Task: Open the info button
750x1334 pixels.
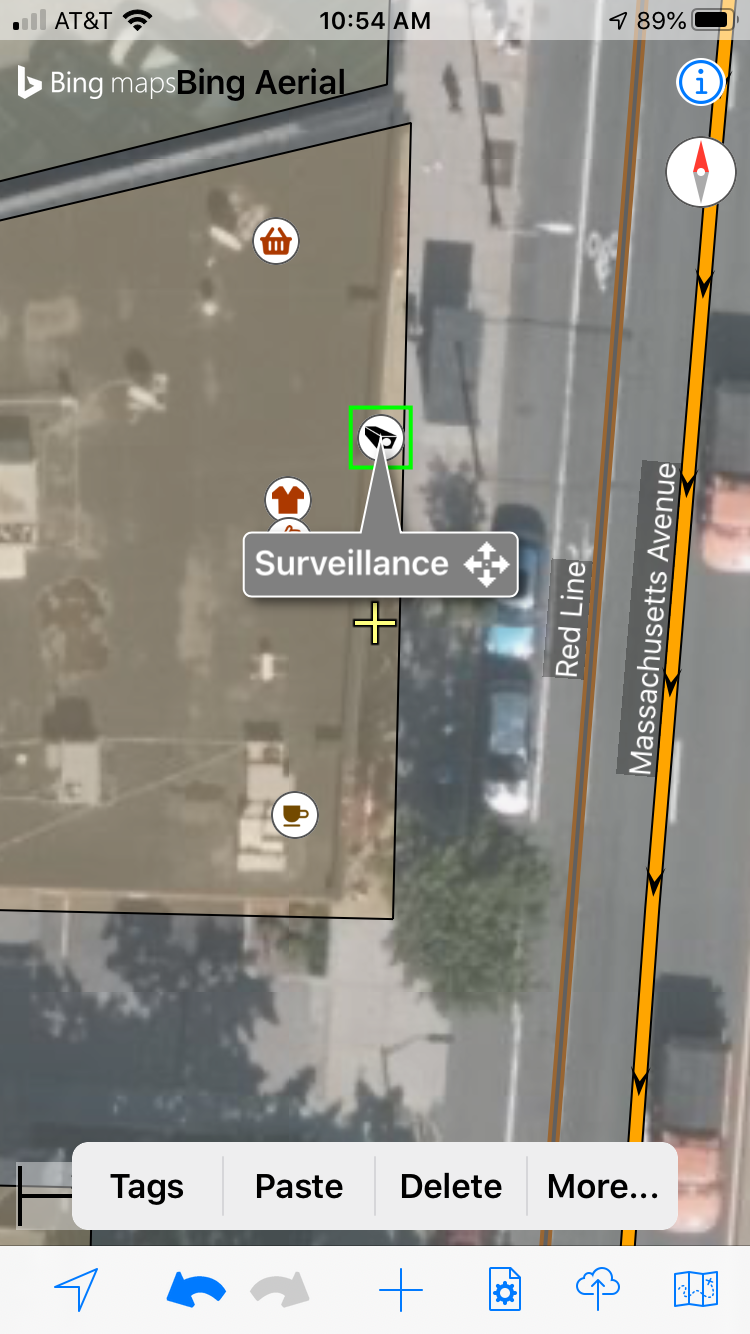Action: pos(701,83)
